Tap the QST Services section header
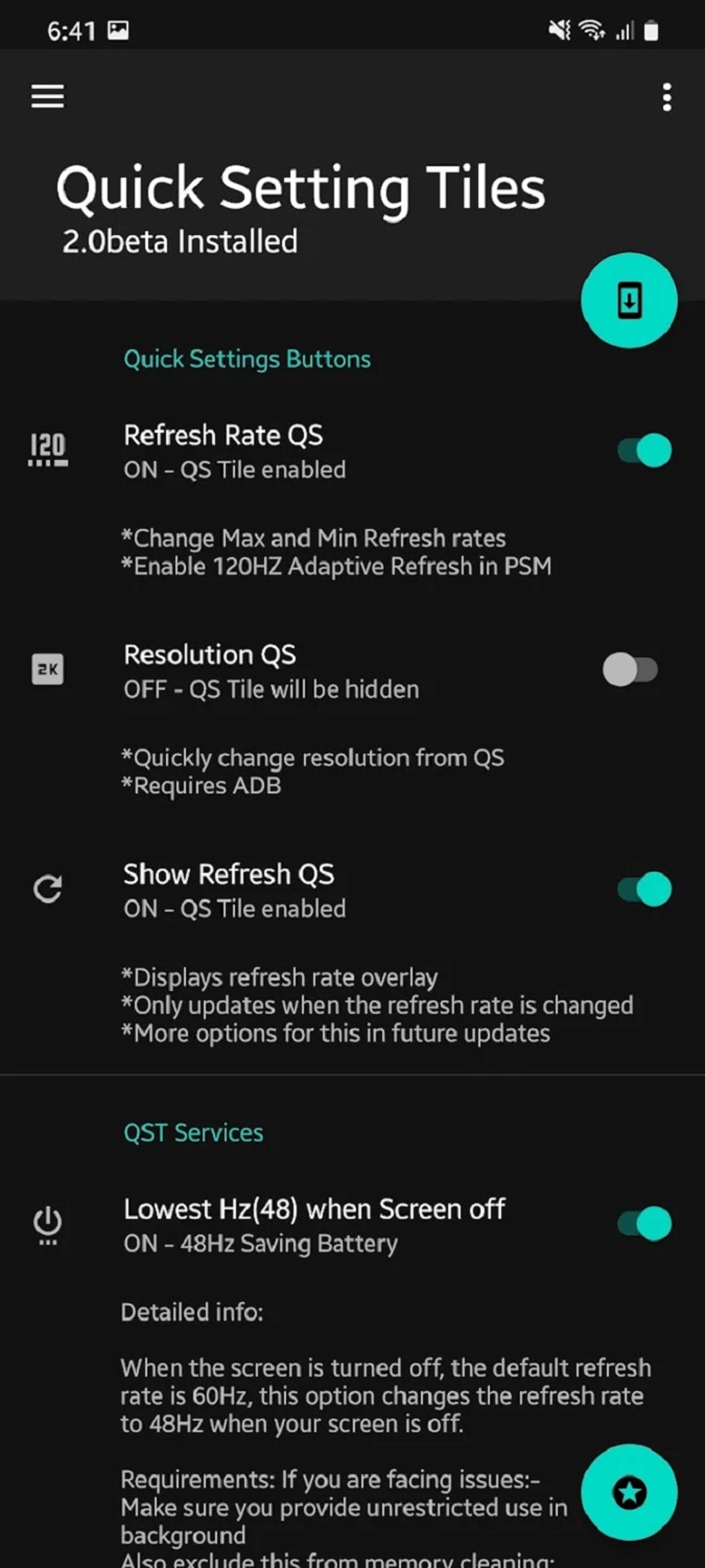Viewport: 705px width, 1568px height. [x=192, y=1132]
